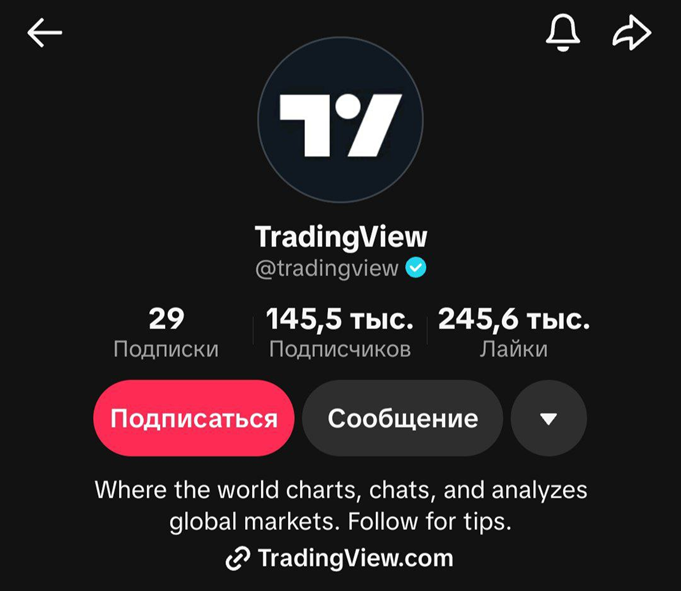
Task: Go back using the arrow icon
Action: (x=45, y=34)
